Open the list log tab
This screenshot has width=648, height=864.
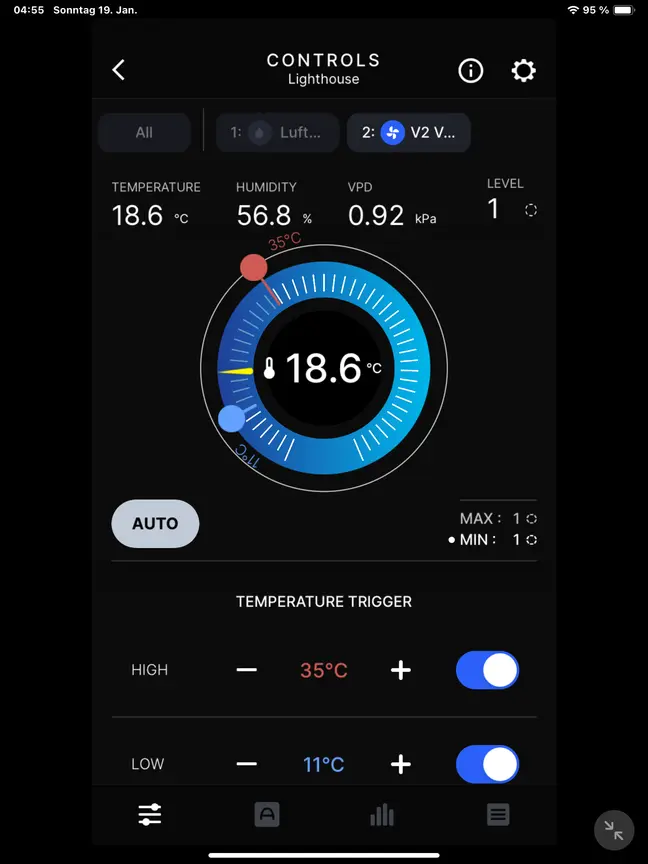[498, 815]
